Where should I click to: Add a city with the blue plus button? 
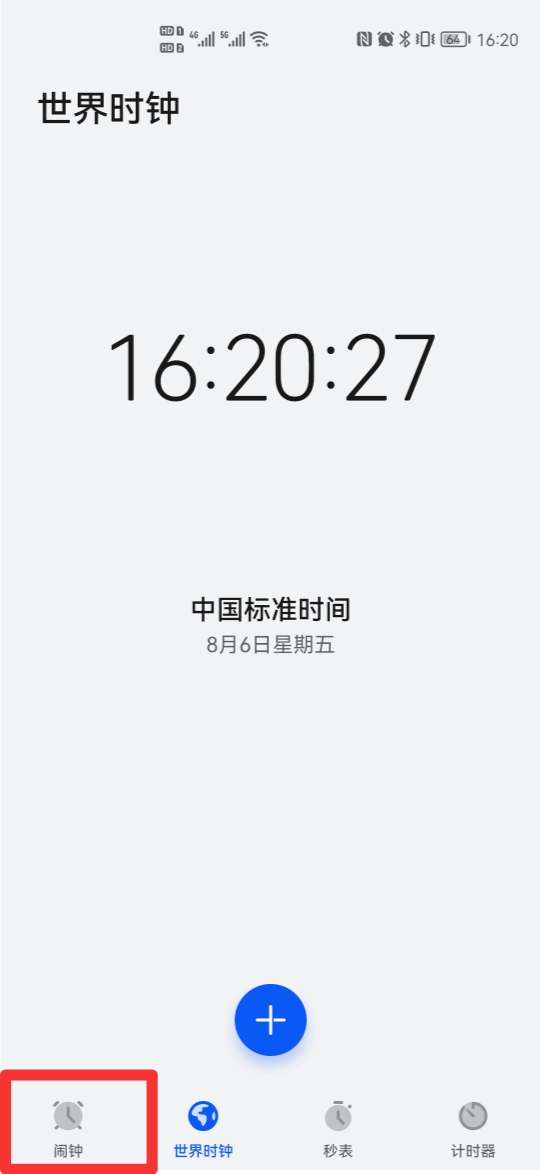pyautogui.click(x=270, y=1019)
